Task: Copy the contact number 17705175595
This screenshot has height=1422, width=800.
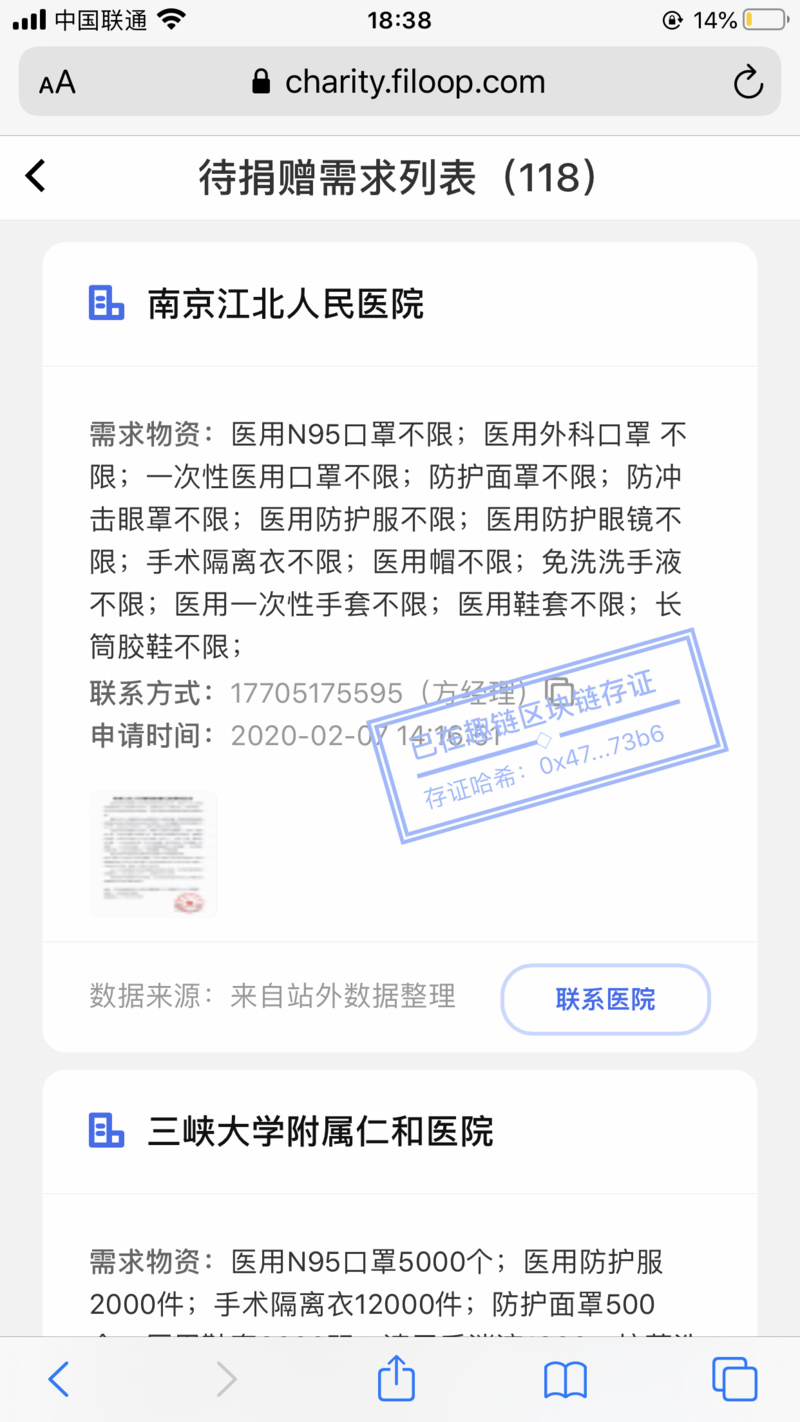Action: (x=558, y=692)
